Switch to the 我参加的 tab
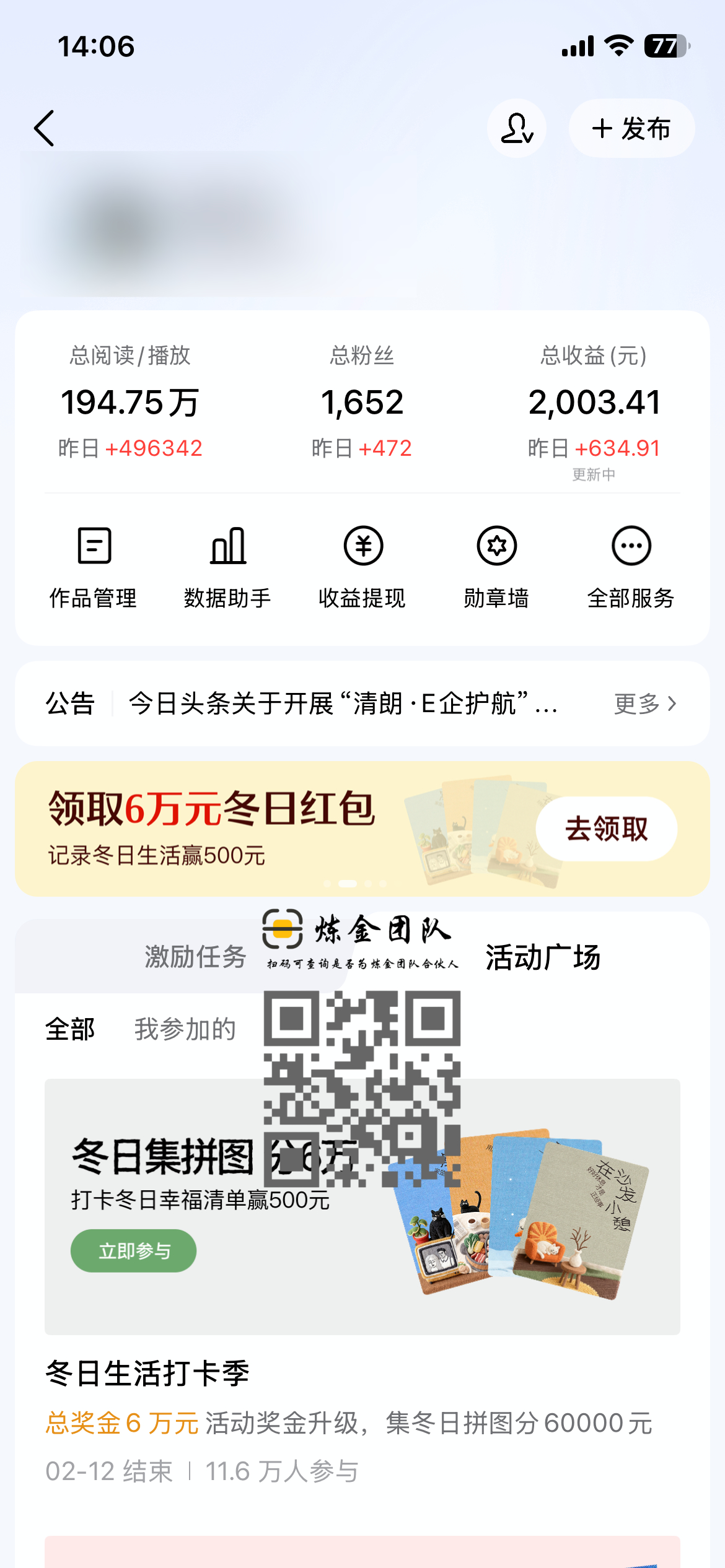The width and height of the screenshot is (725, 1568). click(x=185, y=1027)
